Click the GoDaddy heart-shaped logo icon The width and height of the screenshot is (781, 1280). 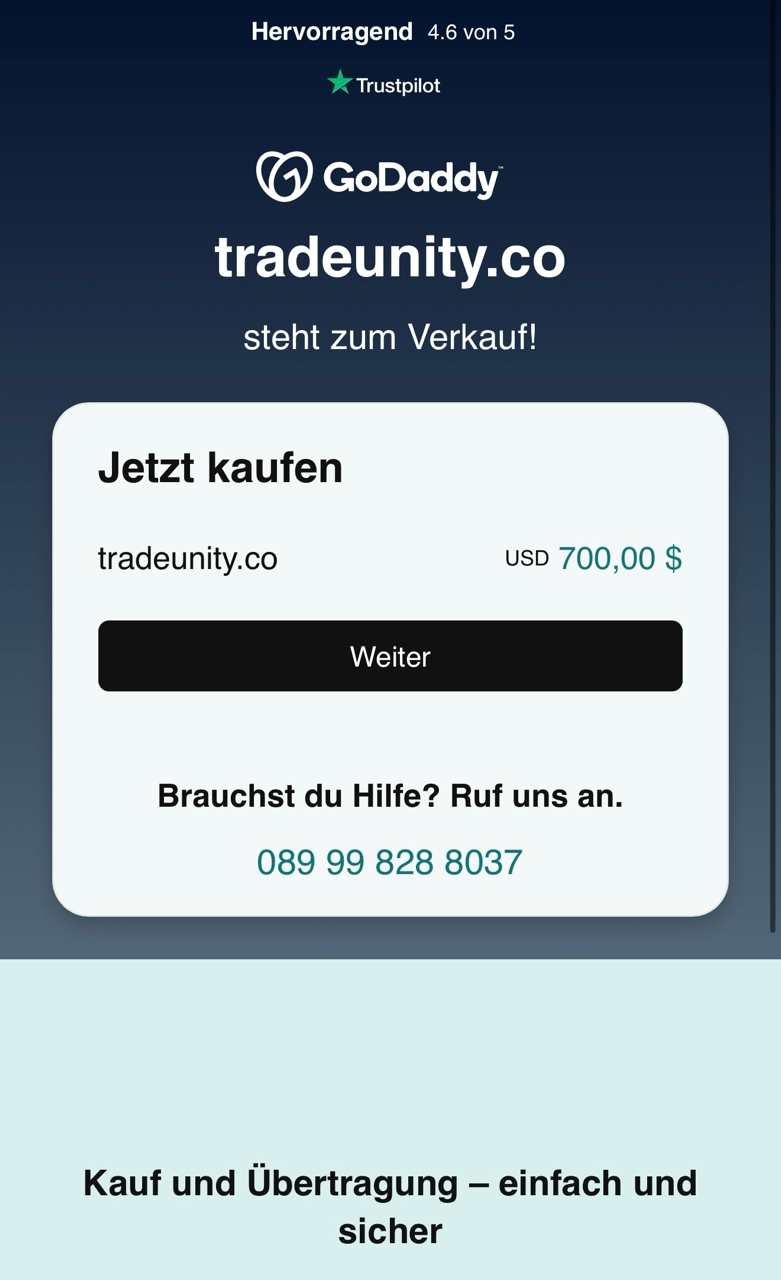(281, 173)
